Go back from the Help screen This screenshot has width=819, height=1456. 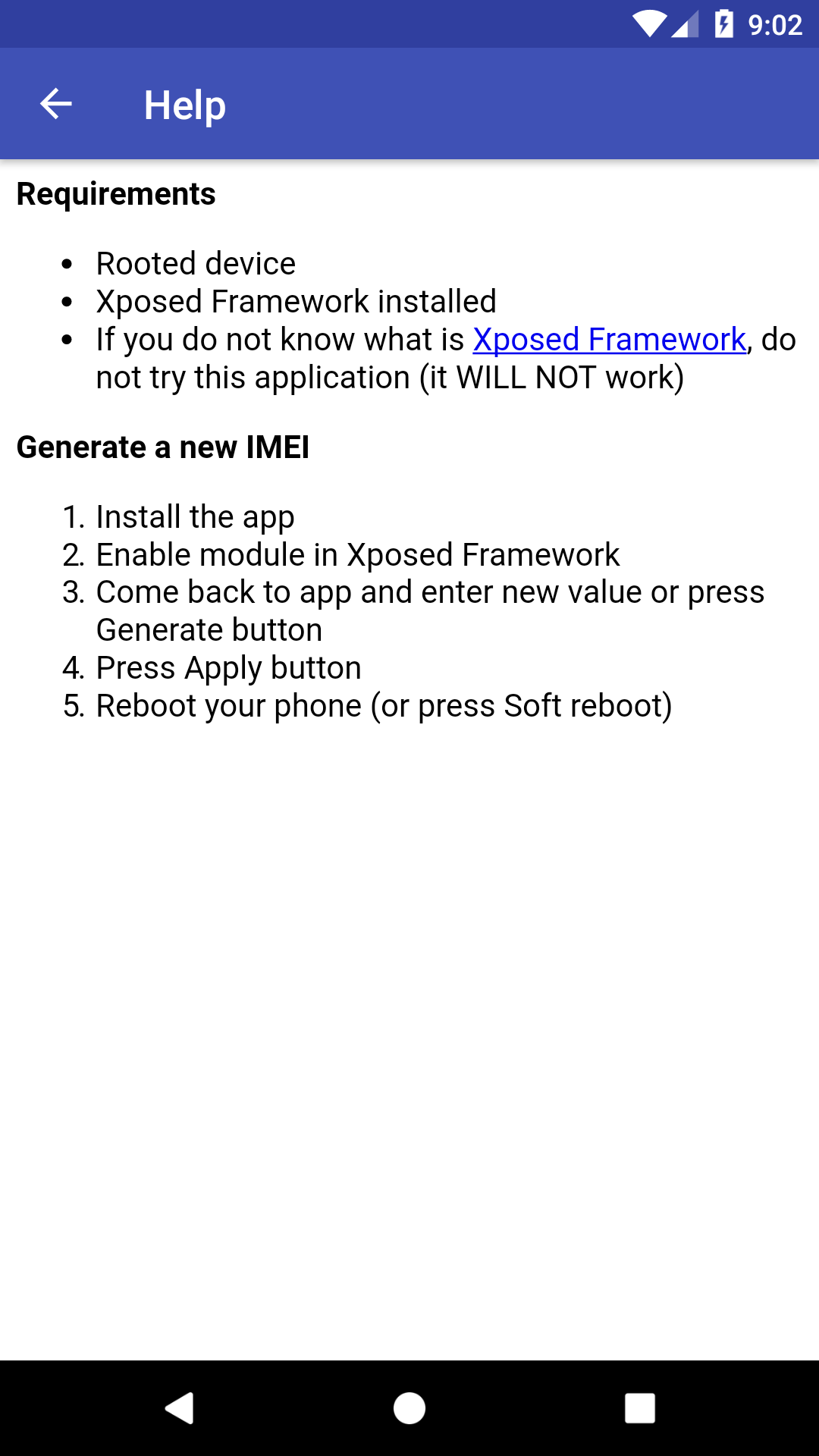pyautogui.click(x=56, y=104)
